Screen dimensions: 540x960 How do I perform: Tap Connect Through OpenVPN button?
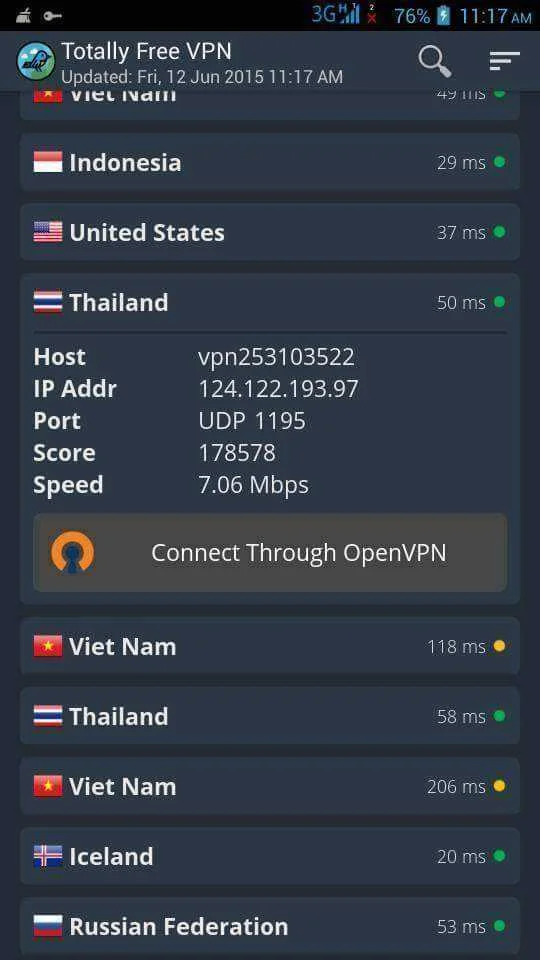point(270,553)
